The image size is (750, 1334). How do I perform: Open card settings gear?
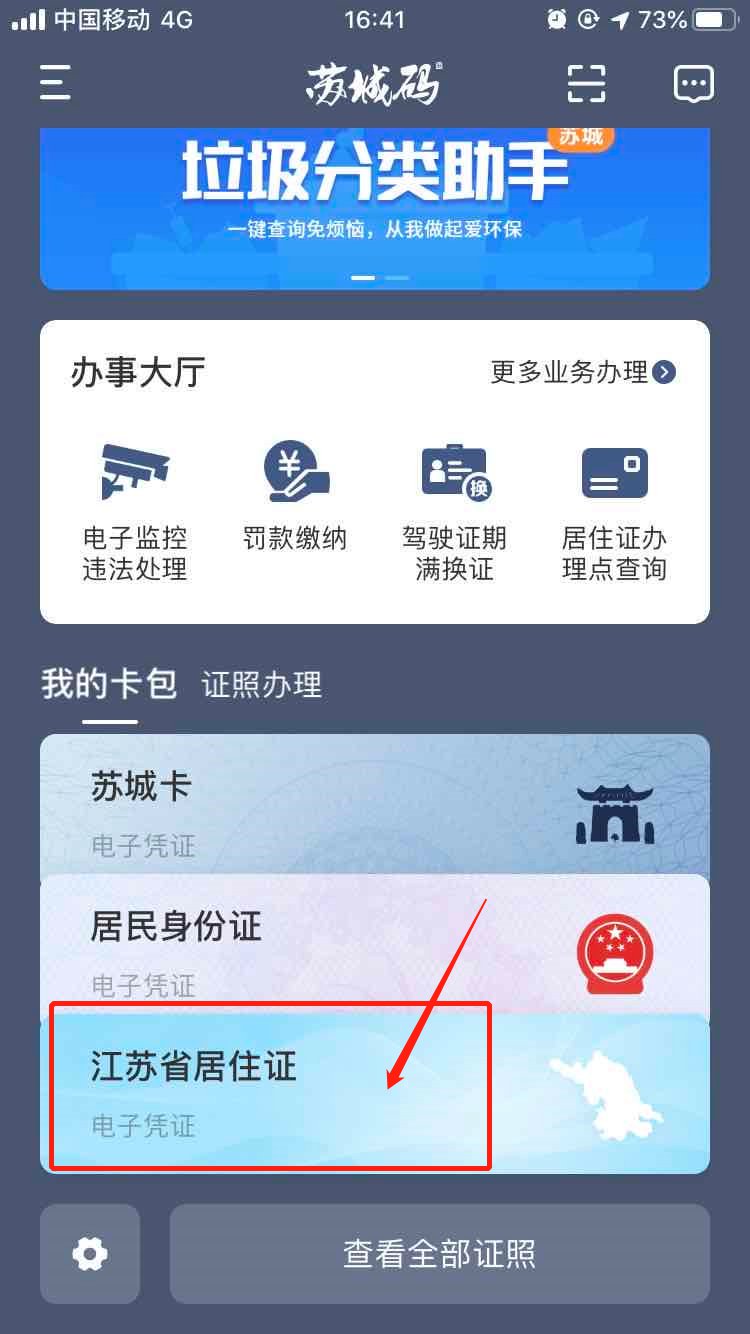pos(90,1253)
